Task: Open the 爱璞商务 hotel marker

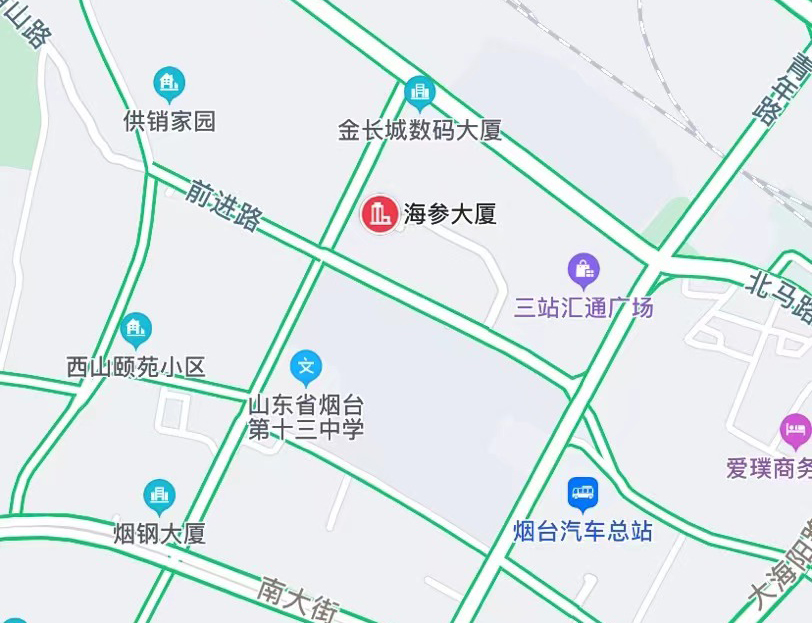Action: tap(796, 431)
